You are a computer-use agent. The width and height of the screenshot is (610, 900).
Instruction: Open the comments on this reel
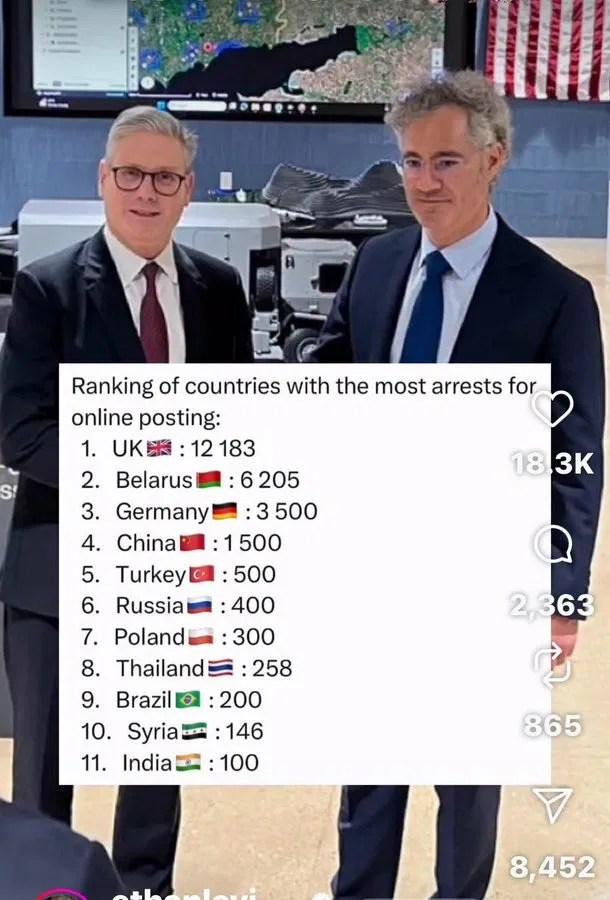click(x=552, y=546)
